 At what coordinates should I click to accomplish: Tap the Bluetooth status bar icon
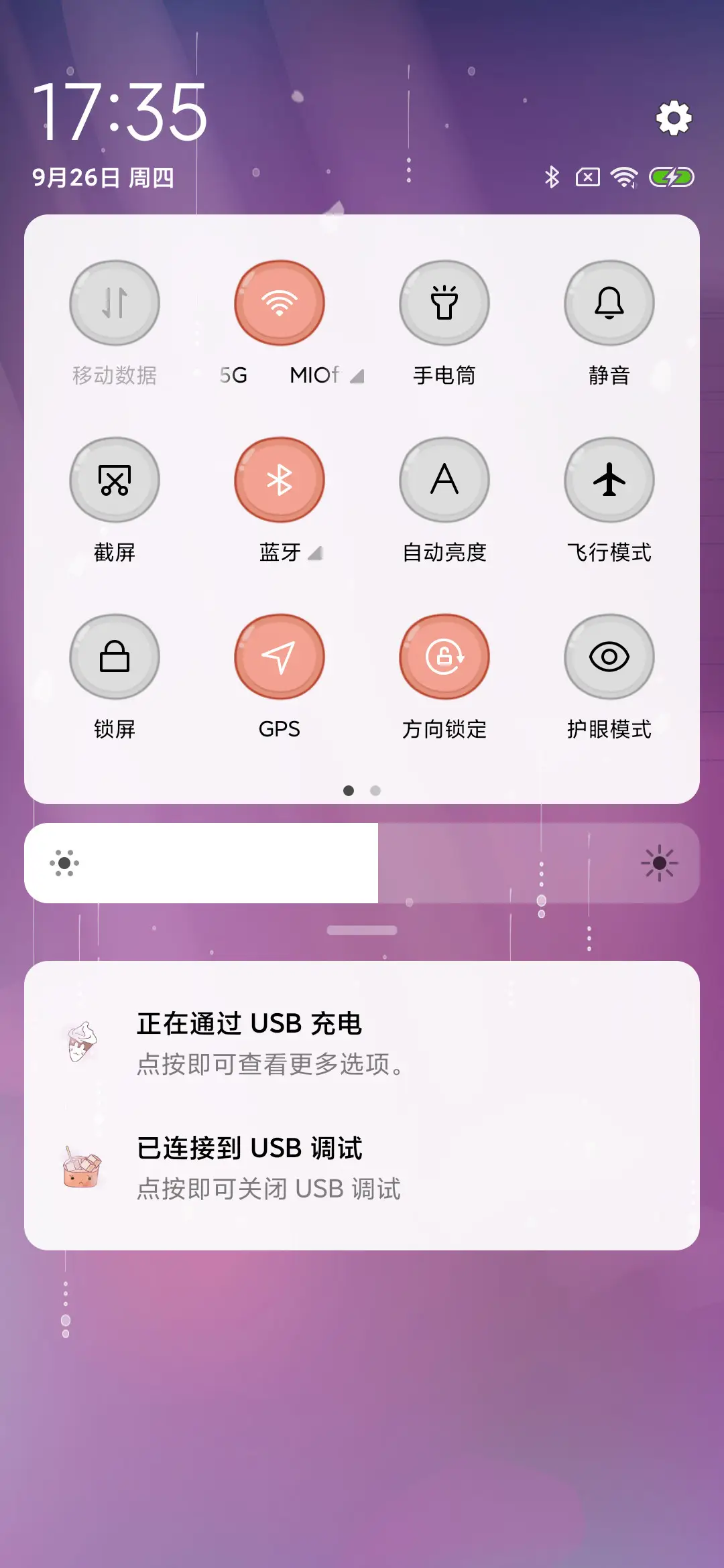click(x=552, y=176)
